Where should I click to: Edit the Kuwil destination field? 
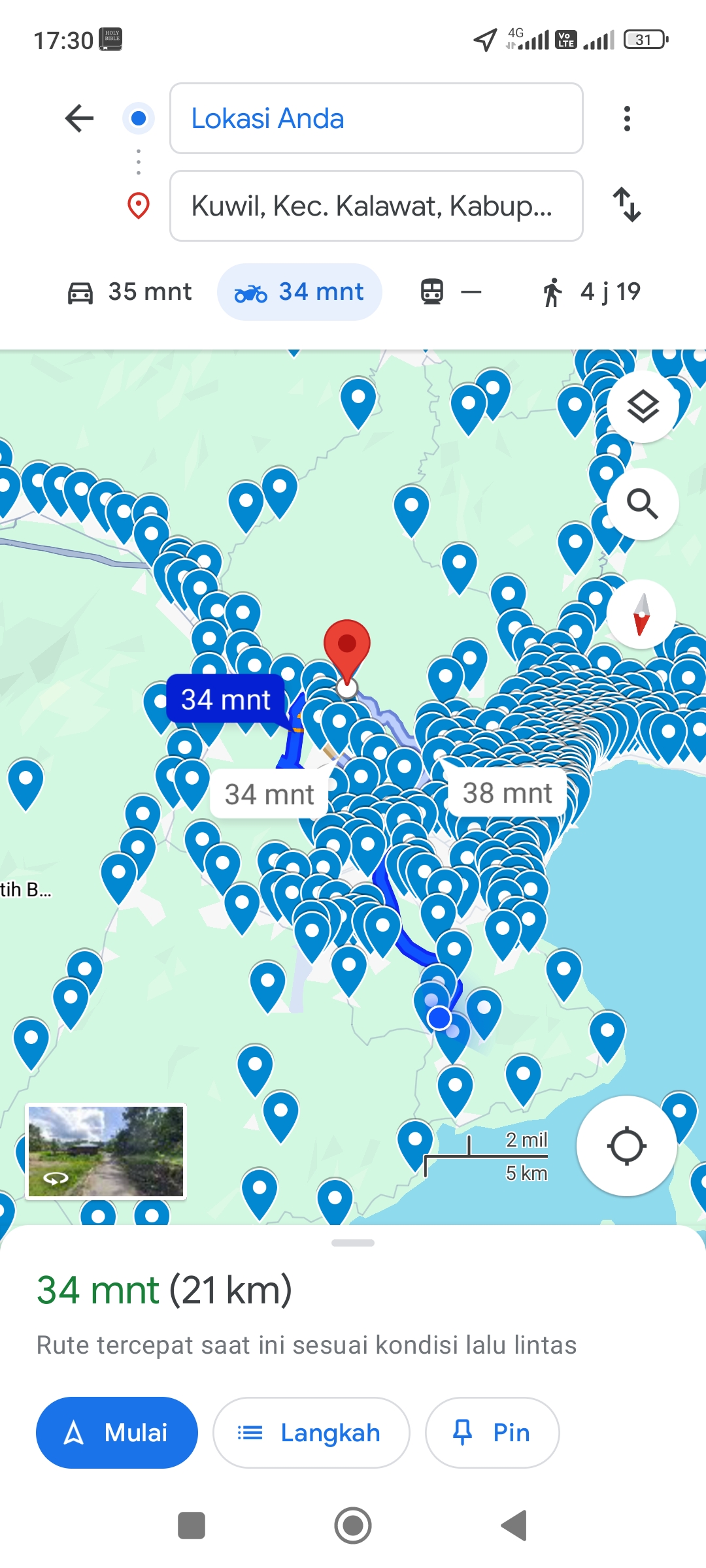tap(376, 206)
